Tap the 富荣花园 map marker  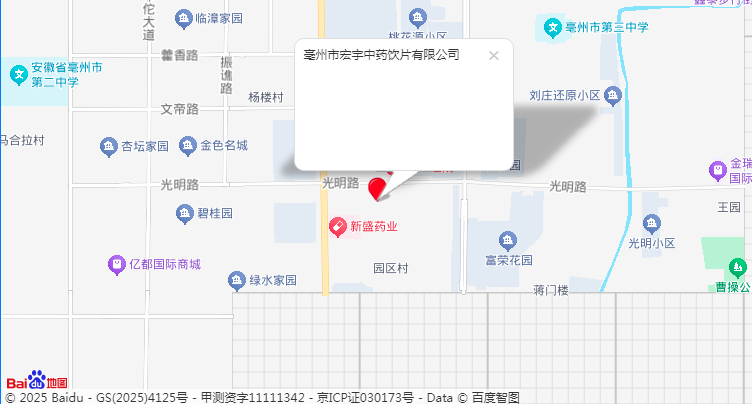[508, 241]
